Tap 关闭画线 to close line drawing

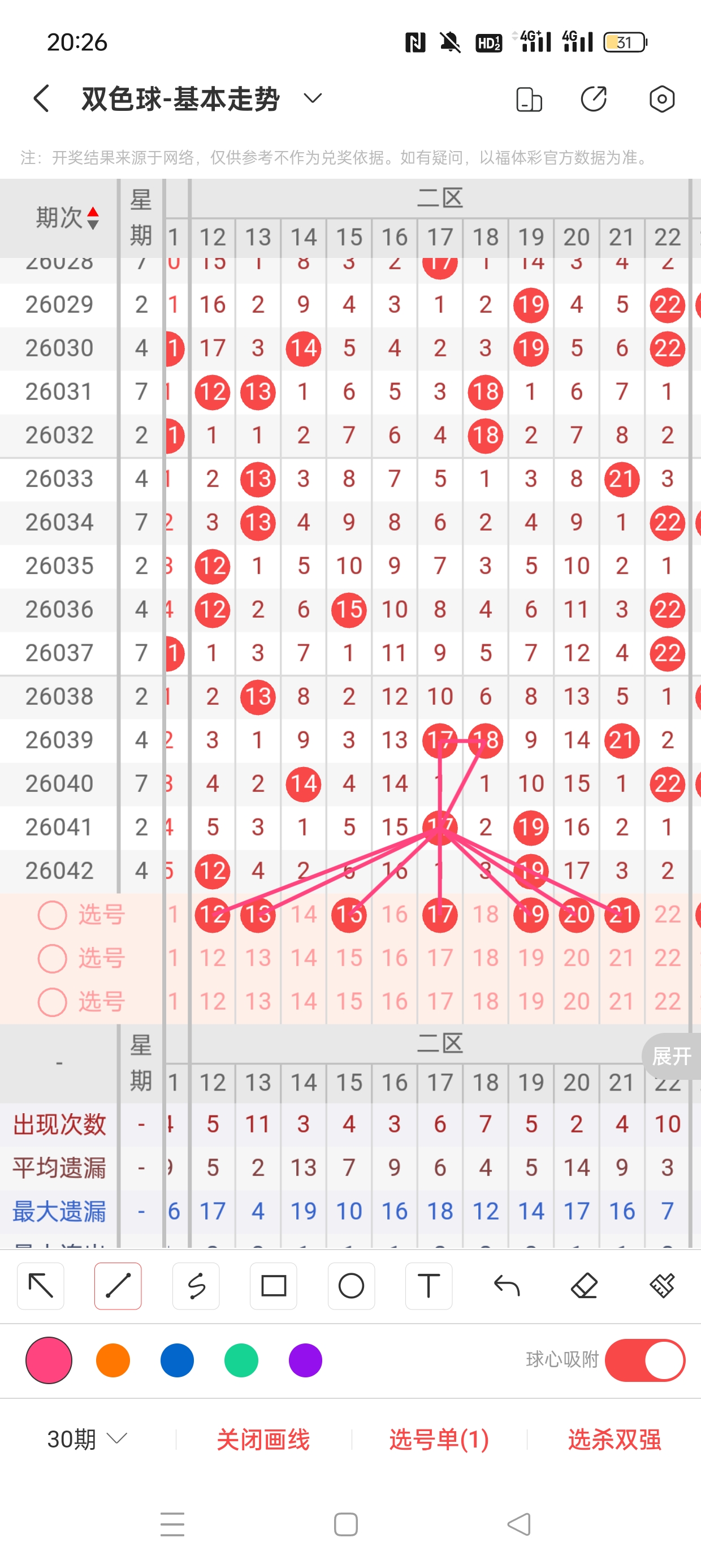[263, 1439]
